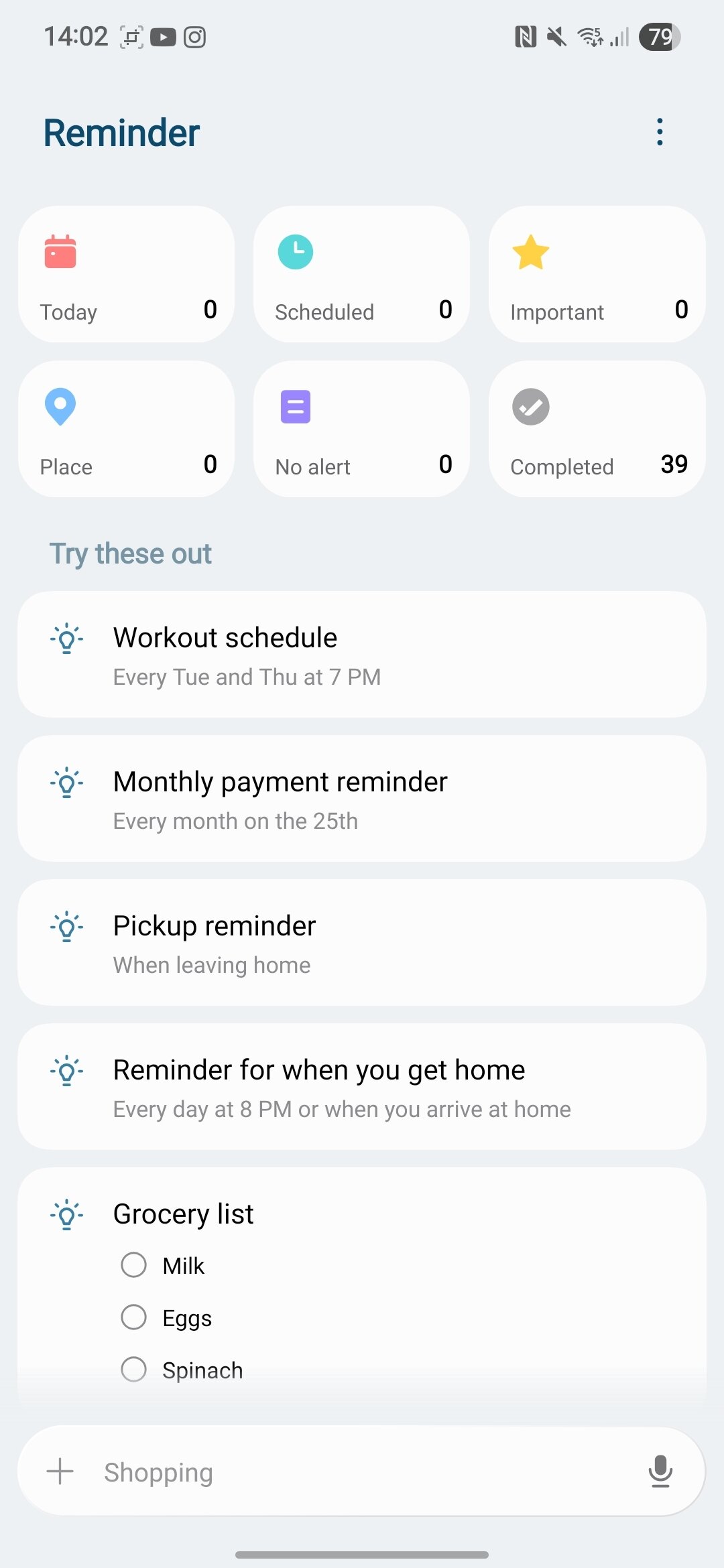Tap the plus icon to add reminder
Viewport: 724px width, 1568px height.
point(60,1472)
